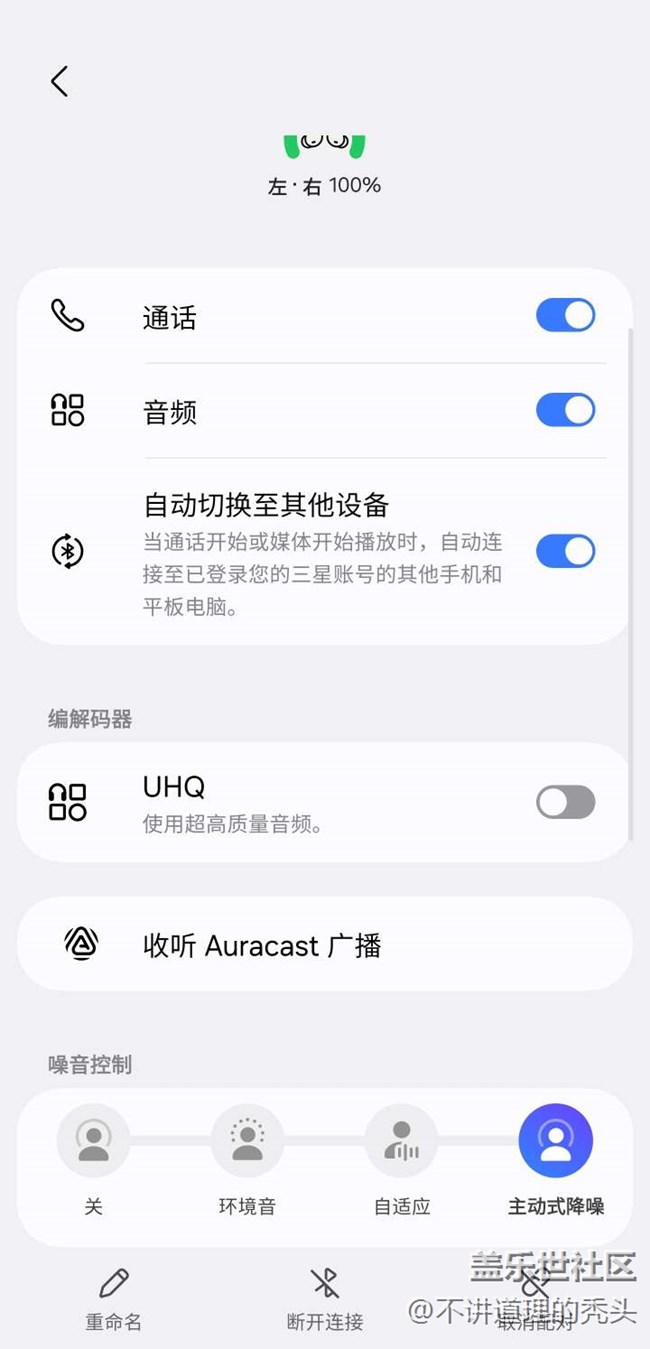Tap 重命名 to rename the device
The width and height of the screenshot is (650, 1349).
[x=114, y=1299]
